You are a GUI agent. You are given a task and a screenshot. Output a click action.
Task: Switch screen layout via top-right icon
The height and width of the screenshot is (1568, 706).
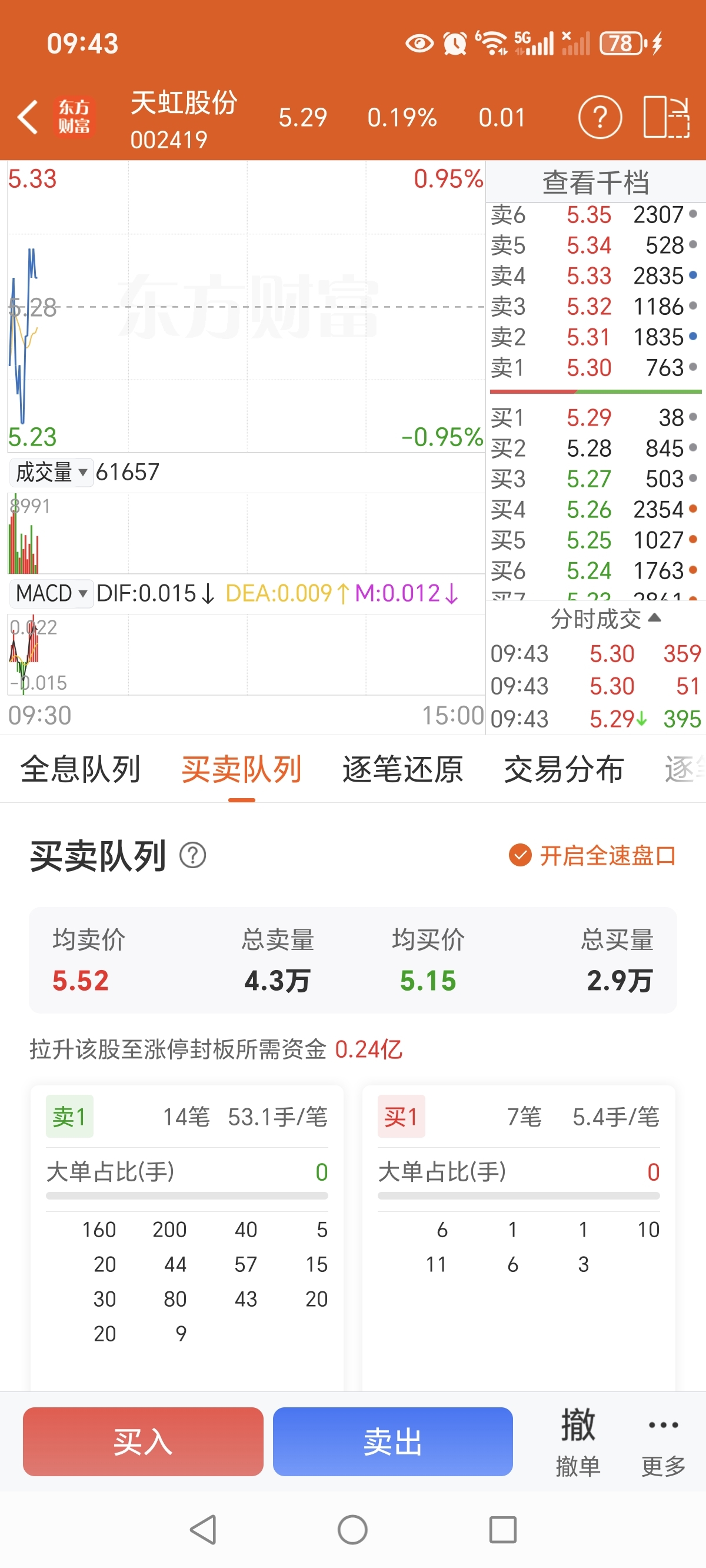coord(667,117)
